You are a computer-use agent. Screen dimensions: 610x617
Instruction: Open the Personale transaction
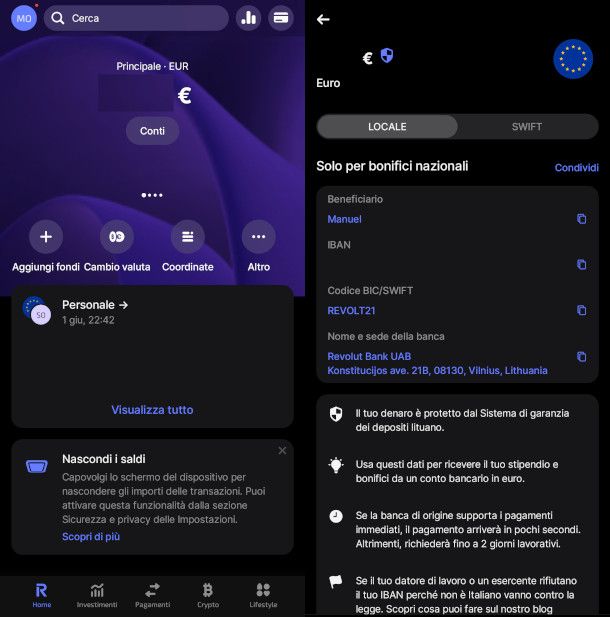point(95,305)
